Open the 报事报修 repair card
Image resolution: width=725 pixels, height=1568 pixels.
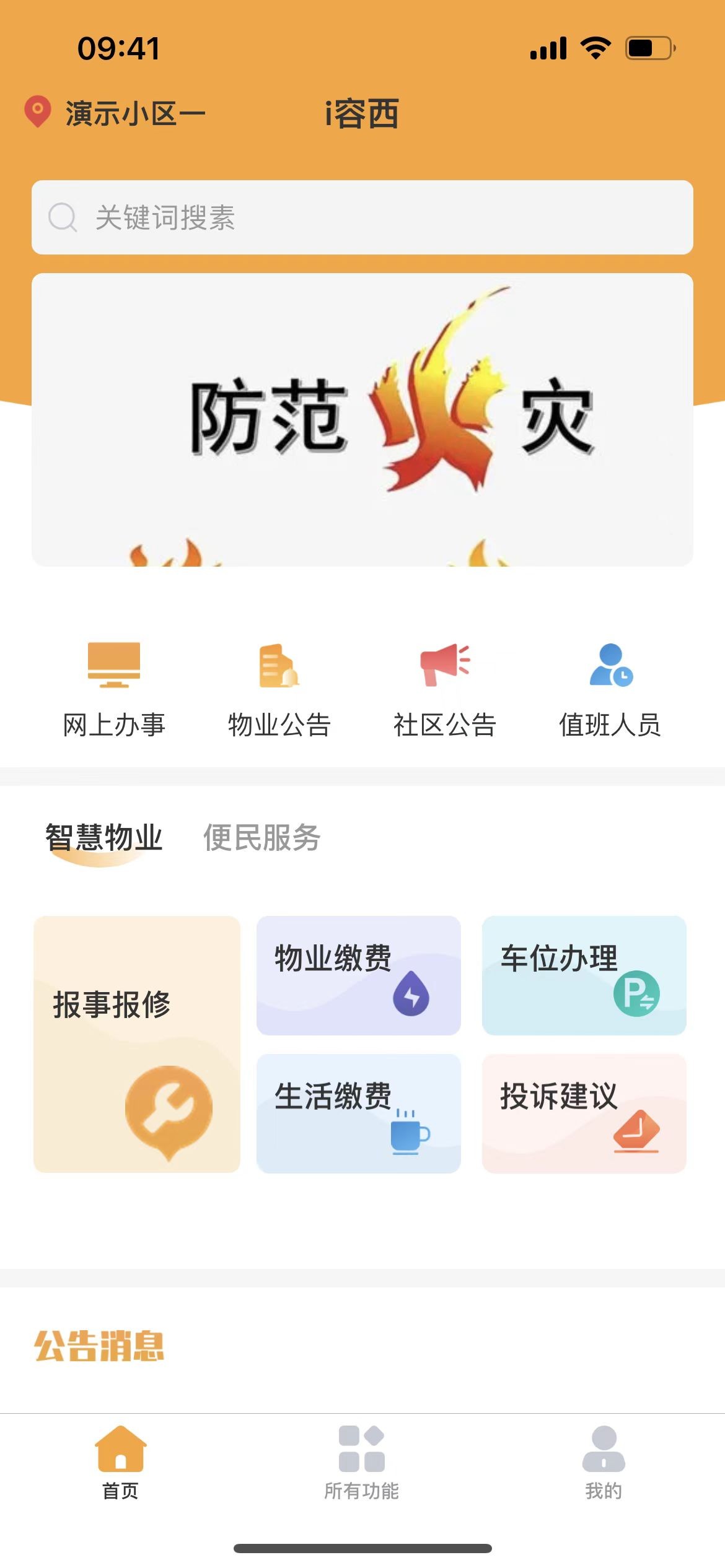click(137, 1044)
